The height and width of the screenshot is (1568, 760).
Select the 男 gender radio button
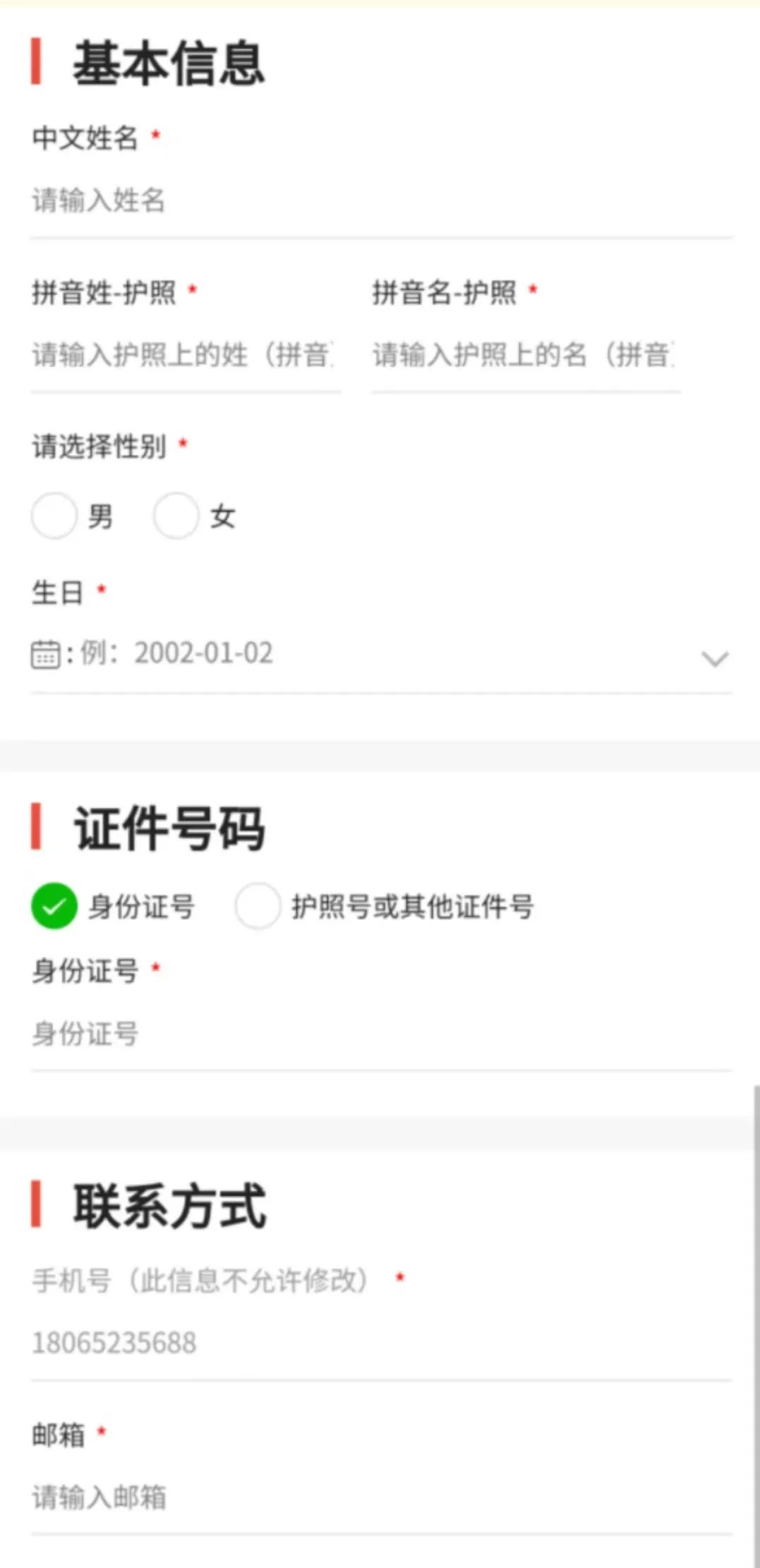(x=54, y=515)
